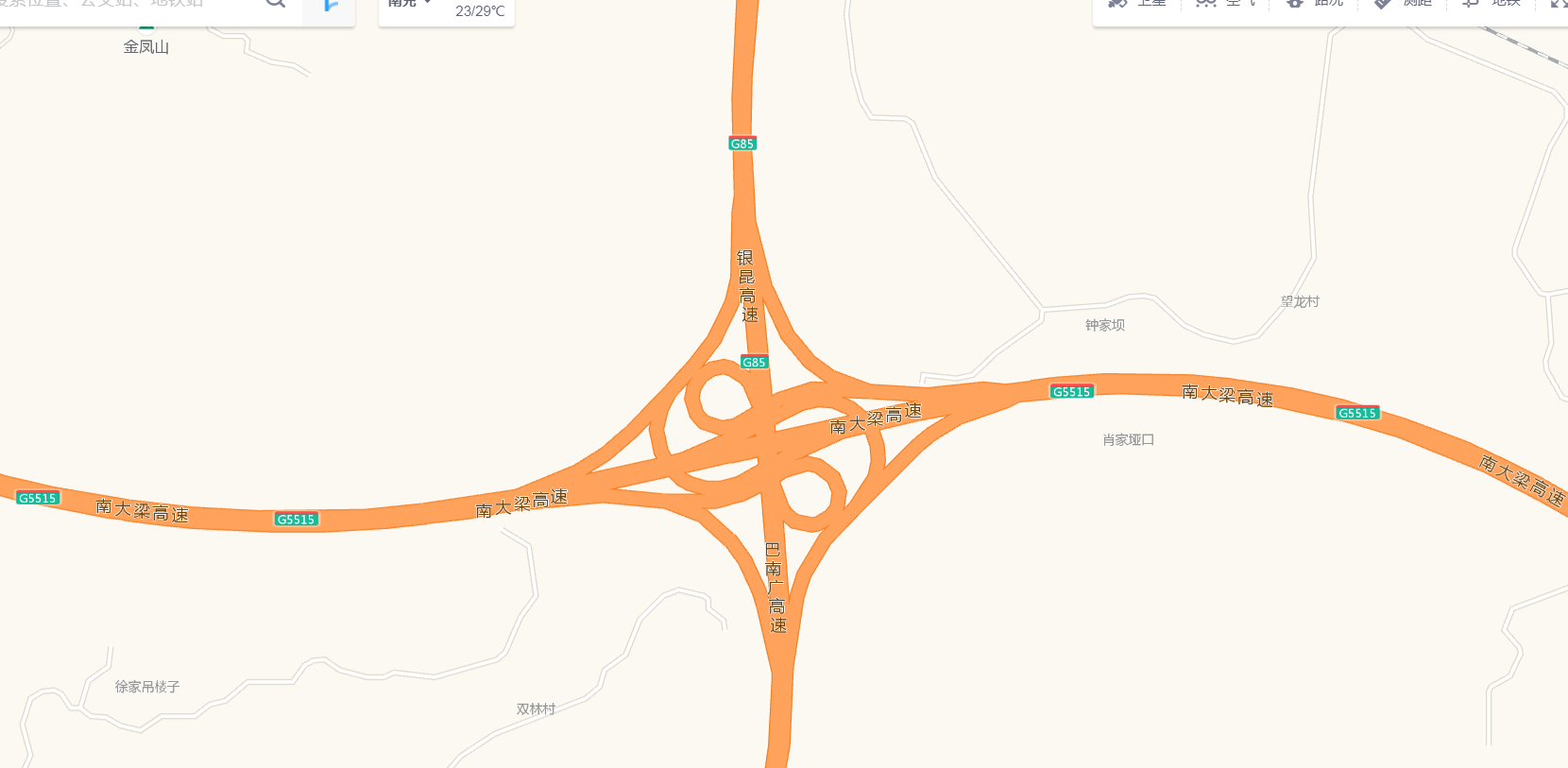The image size is (1568, 768).
Task: Show traffic conditions (路况)
Action: [x=1316, y=4]
